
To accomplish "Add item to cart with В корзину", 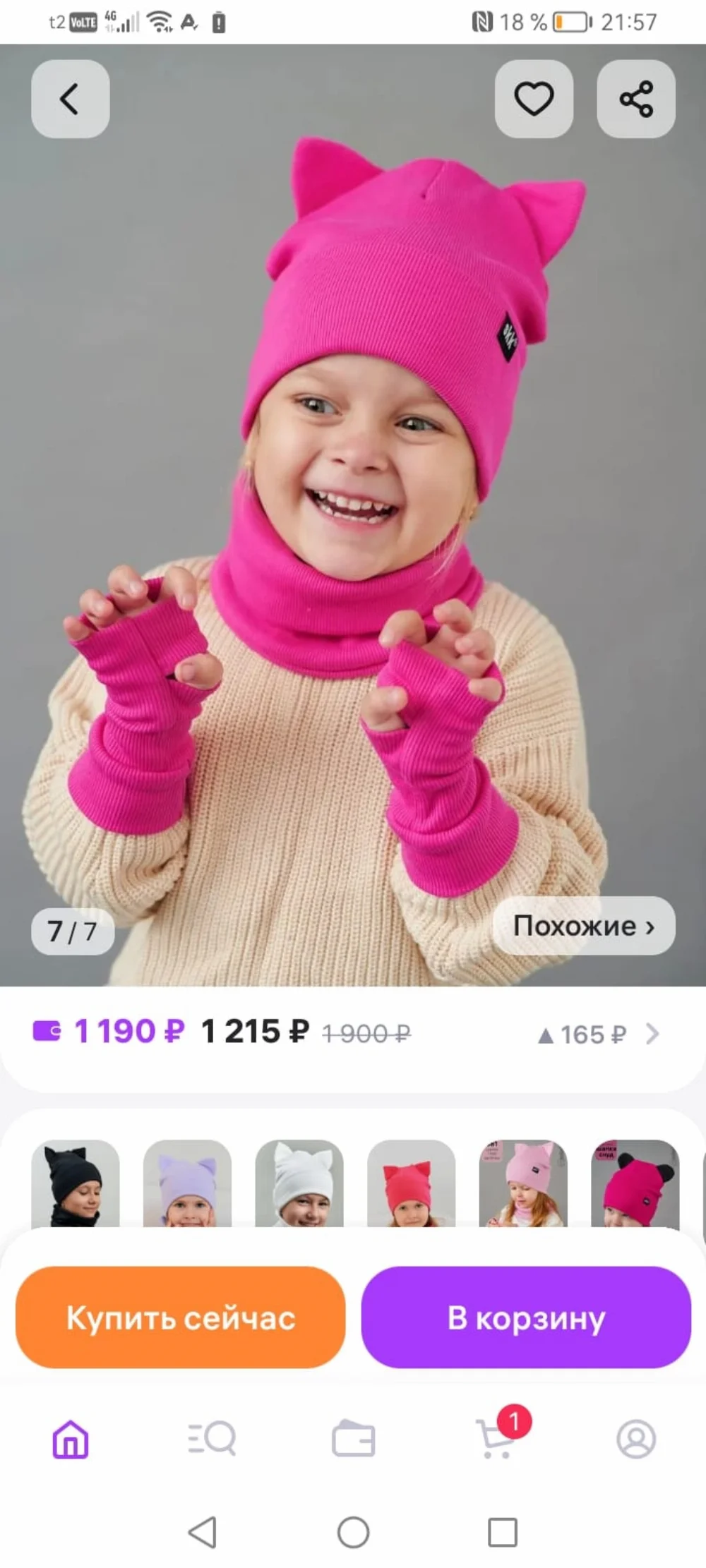I will (x=526, y=1317).
